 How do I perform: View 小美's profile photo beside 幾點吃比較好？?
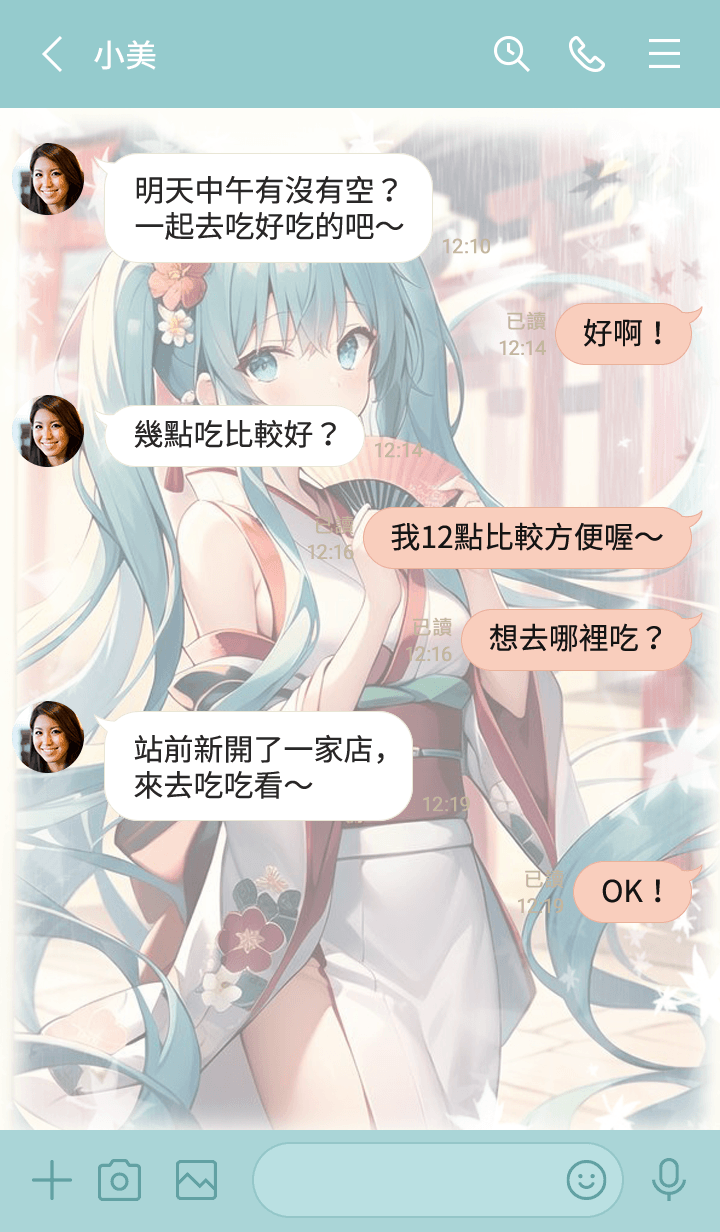coord(48,431)
